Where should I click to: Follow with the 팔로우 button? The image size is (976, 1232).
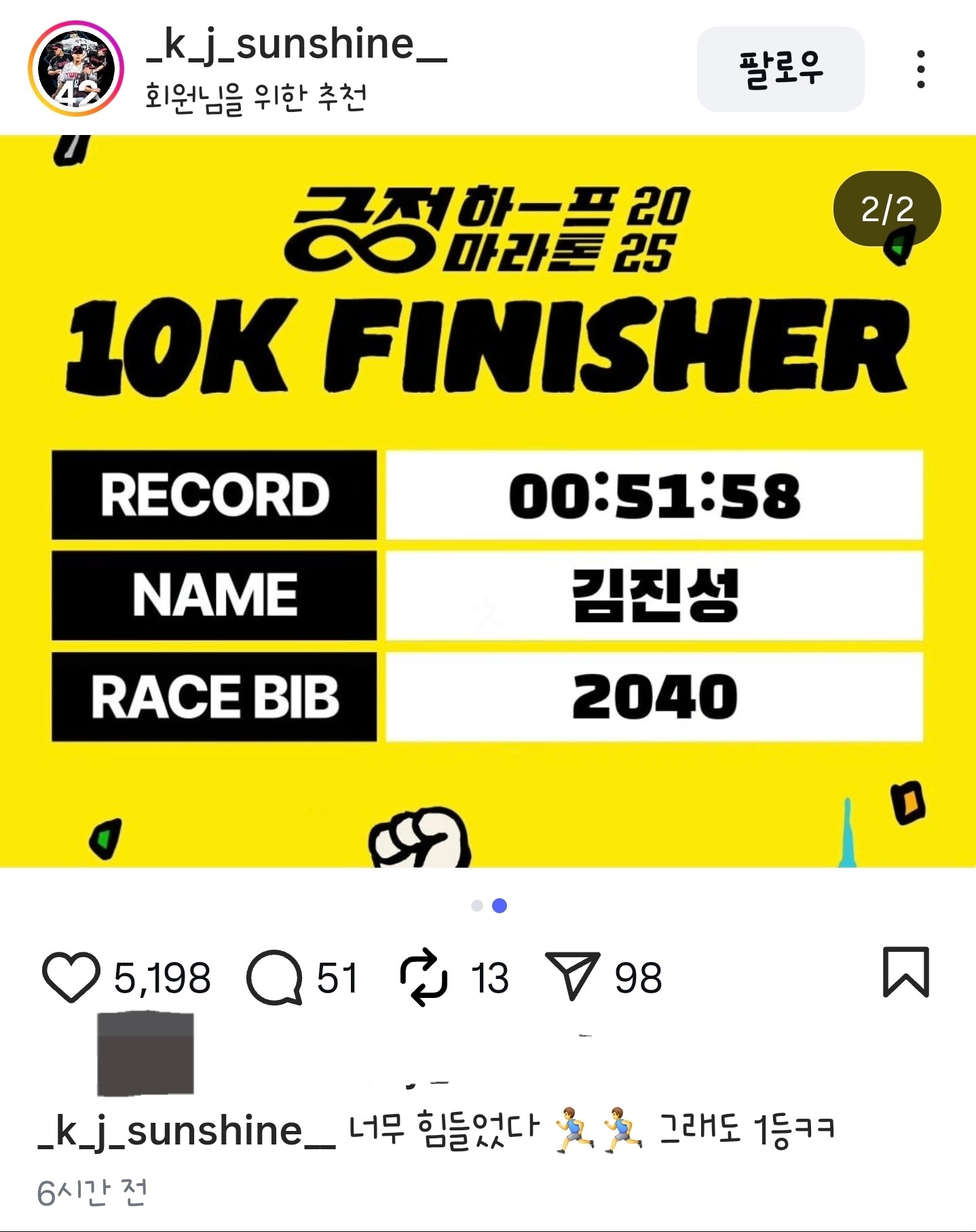pyautogui.click(x=780, y=69)
